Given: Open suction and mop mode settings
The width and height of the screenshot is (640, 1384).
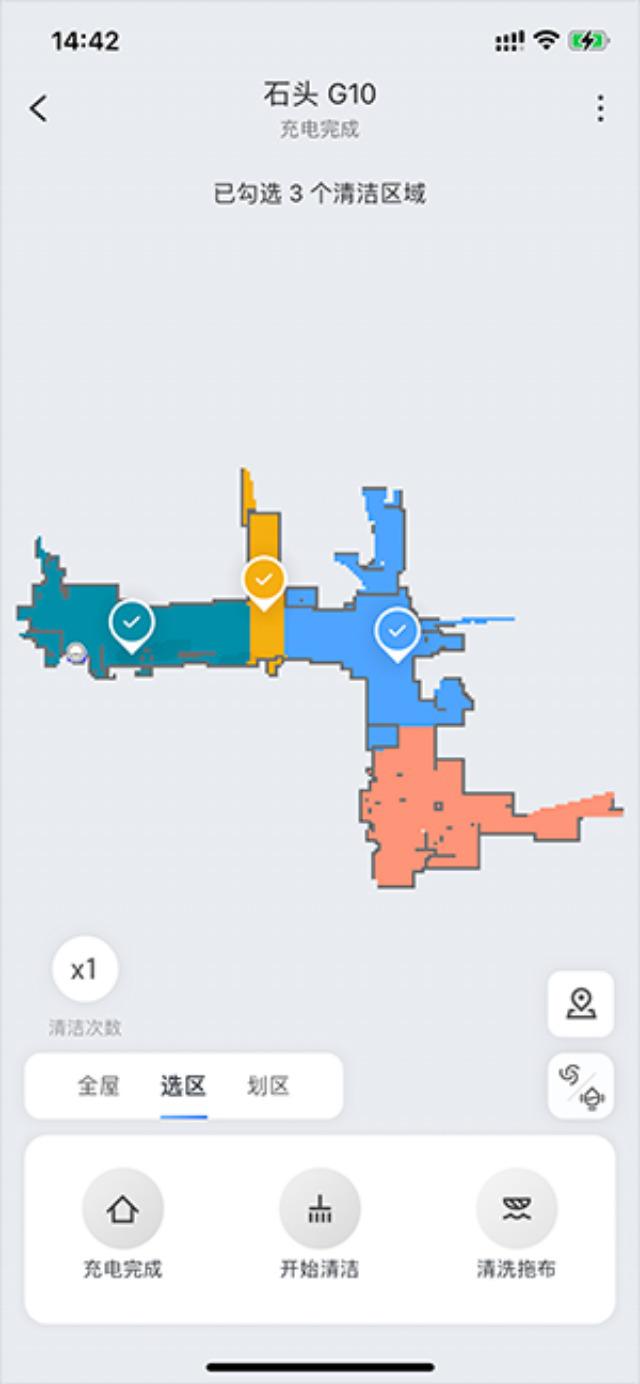Looking at the screenshot, I should tap(581, 1086).
